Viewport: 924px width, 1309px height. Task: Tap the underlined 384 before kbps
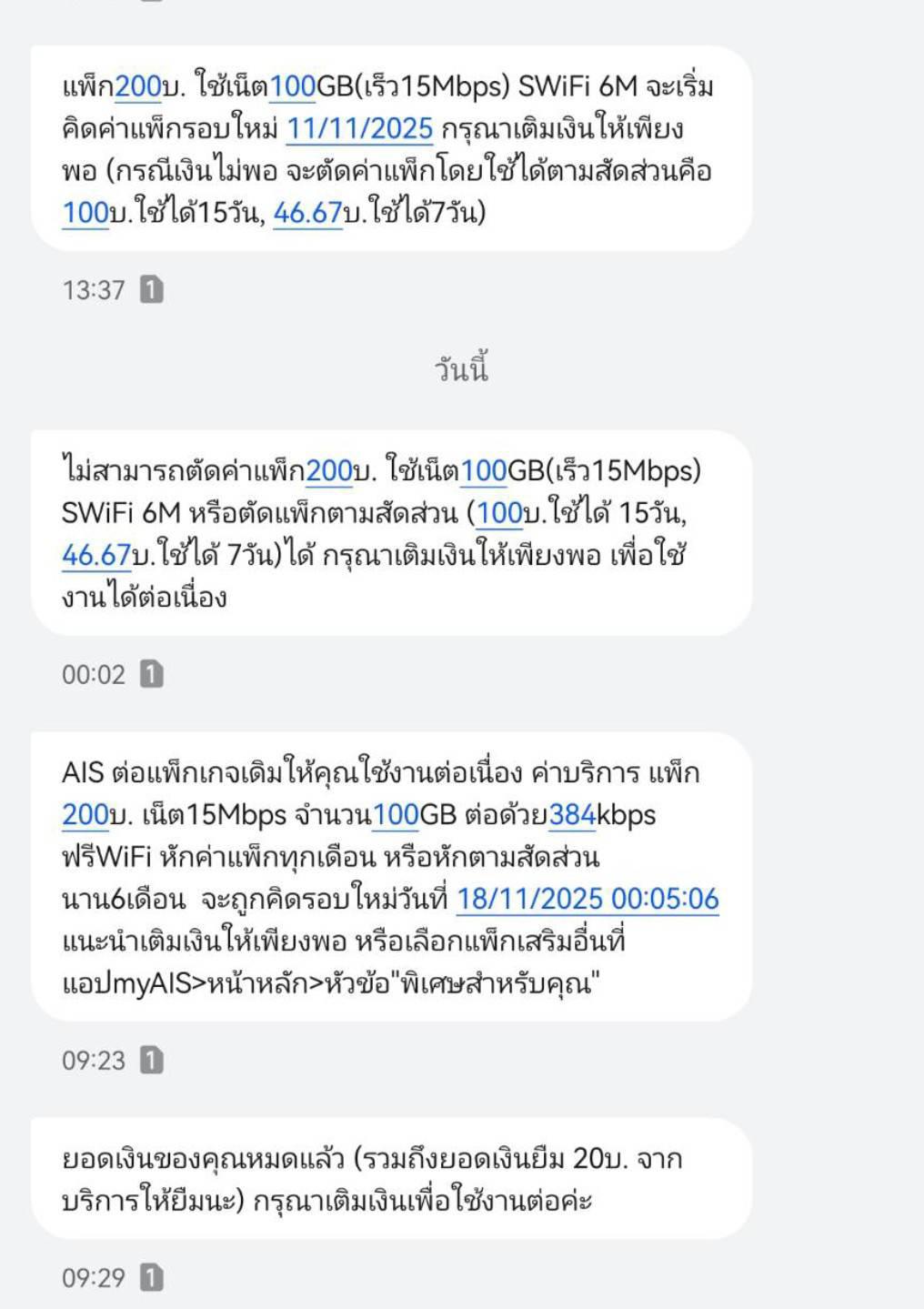[x=572, y=814]
